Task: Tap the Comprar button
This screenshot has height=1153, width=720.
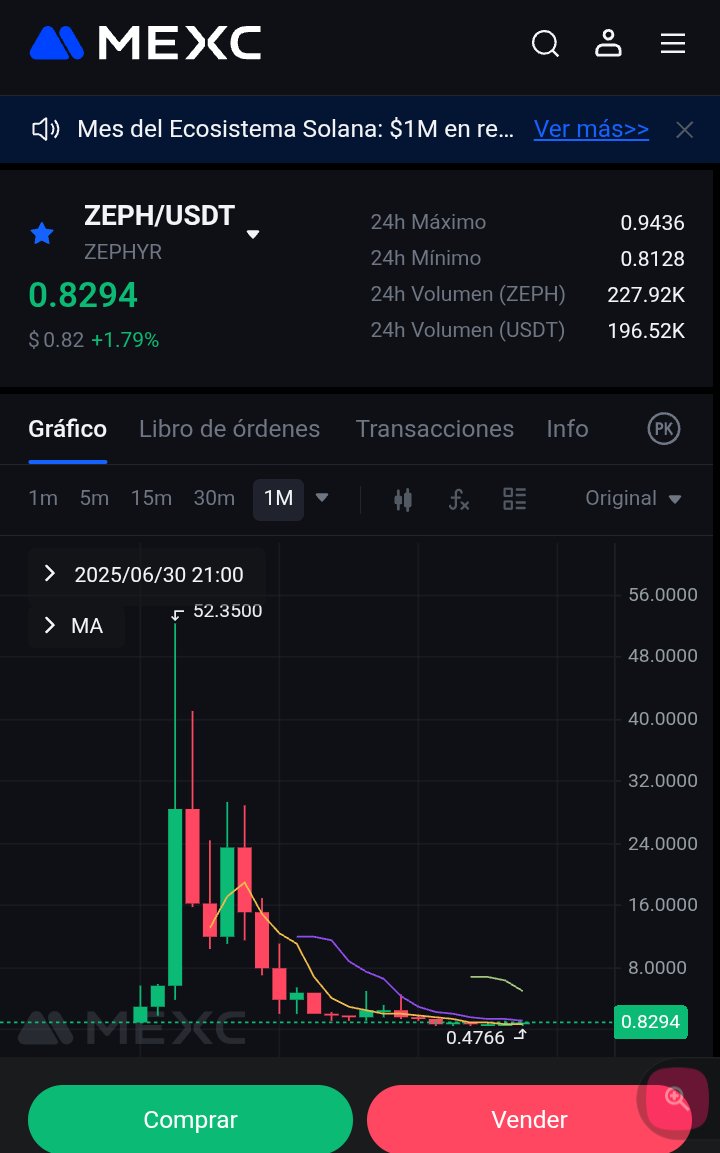Action: coord(190,1119)
